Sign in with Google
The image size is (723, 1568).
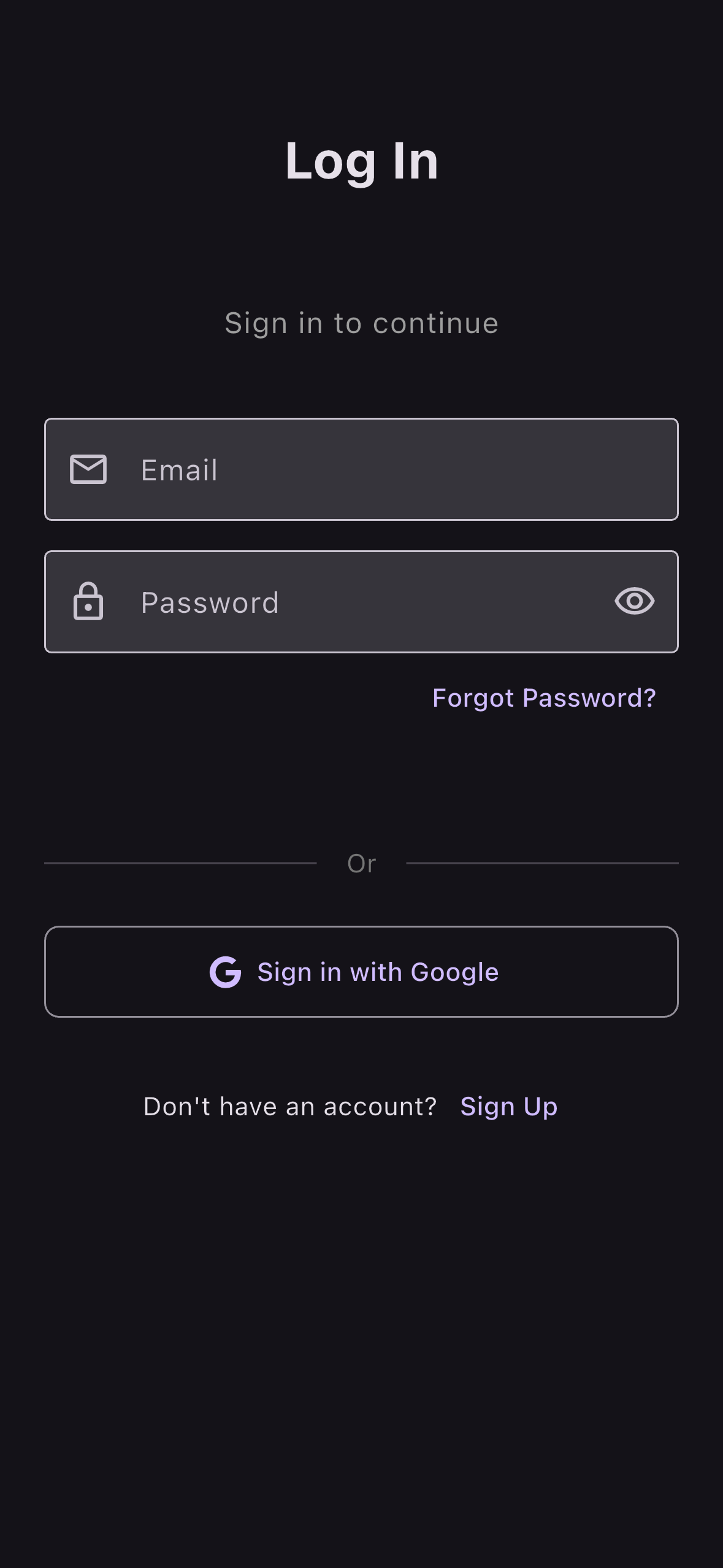pyautogui.click(x=361, y=972)
